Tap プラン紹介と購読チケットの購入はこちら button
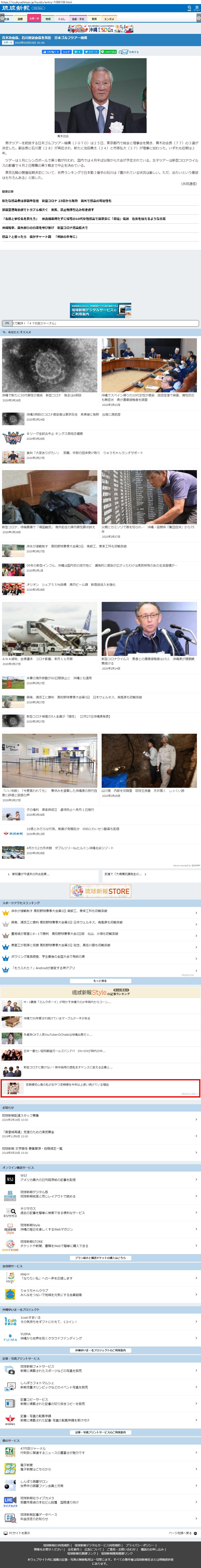This screenshot has width=201, height=1568. [101, 1258]
